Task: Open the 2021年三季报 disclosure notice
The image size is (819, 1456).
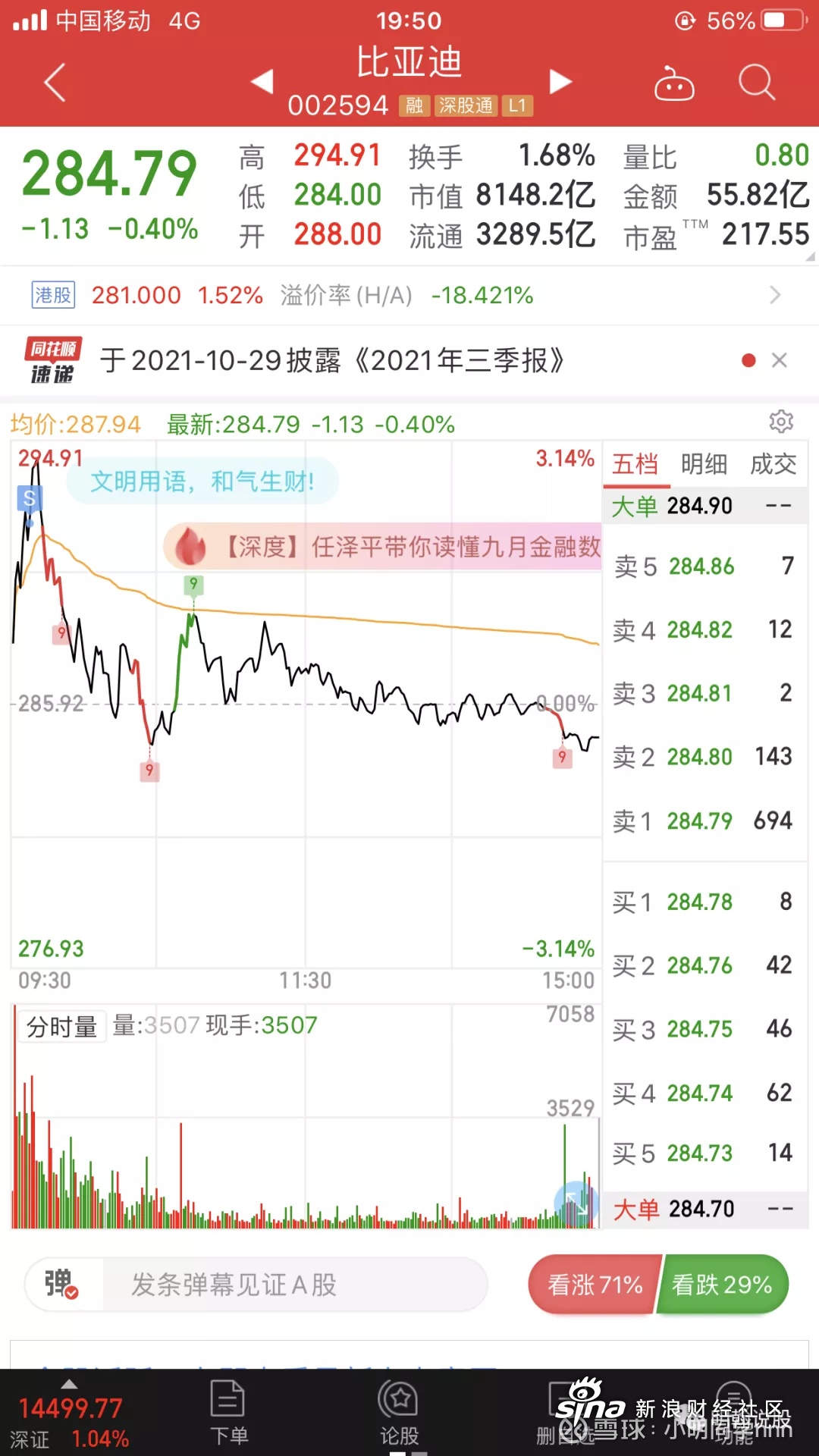Action: [333, 360]
